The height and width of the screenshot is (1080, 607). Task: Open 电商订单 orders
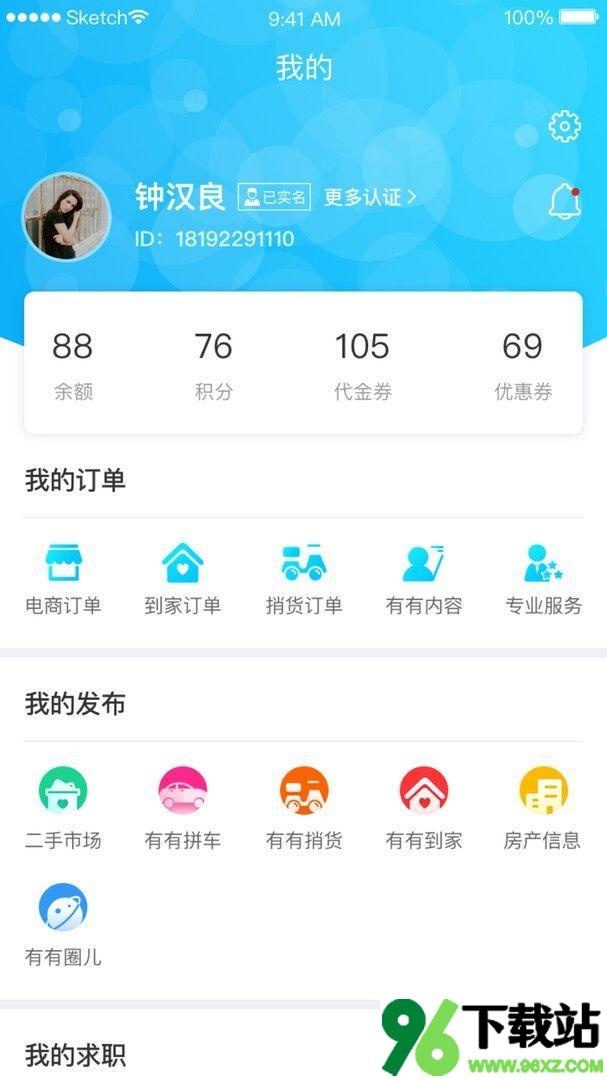[x=63, y=579]
